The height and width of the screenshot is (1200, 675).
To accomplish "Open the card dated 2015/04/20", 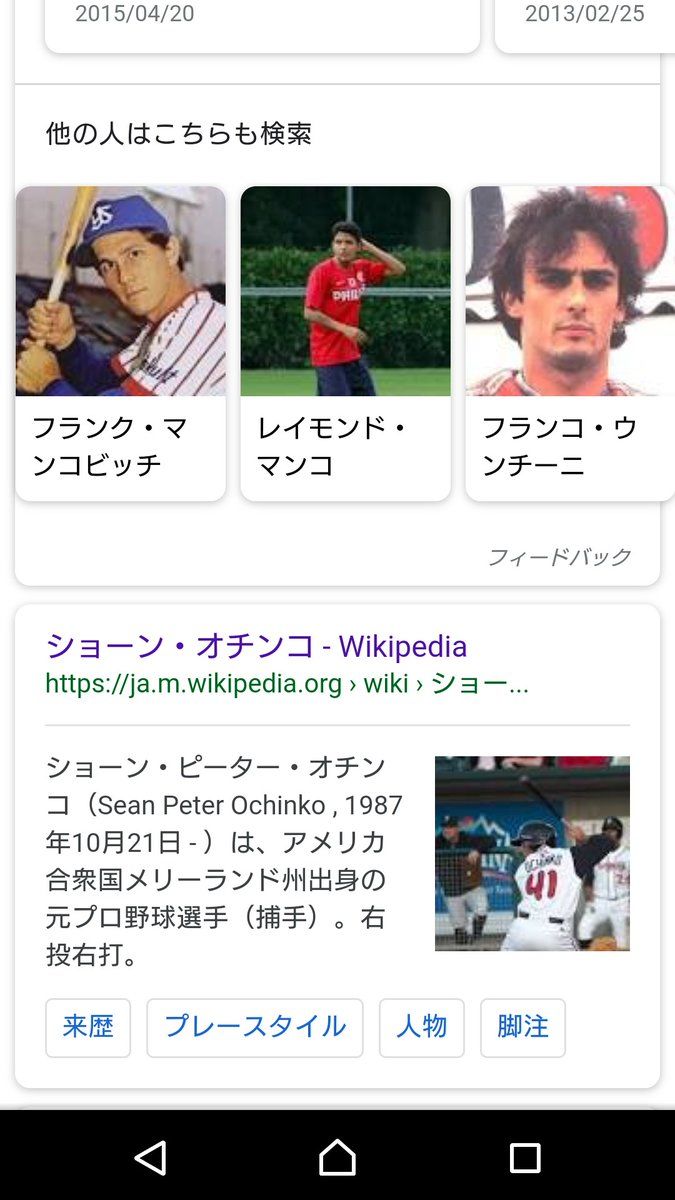I will click(262, 20).
